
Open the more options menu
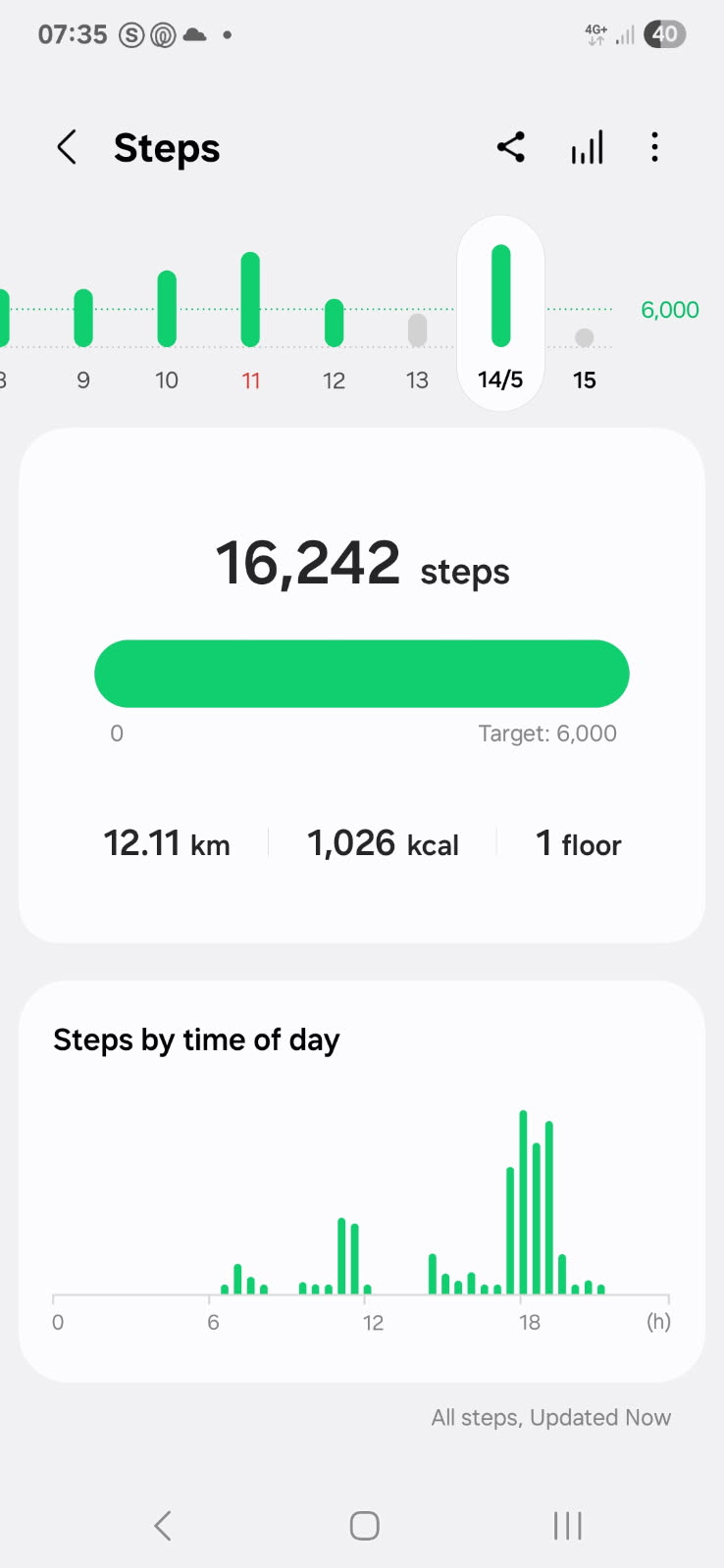pos(654,148)
